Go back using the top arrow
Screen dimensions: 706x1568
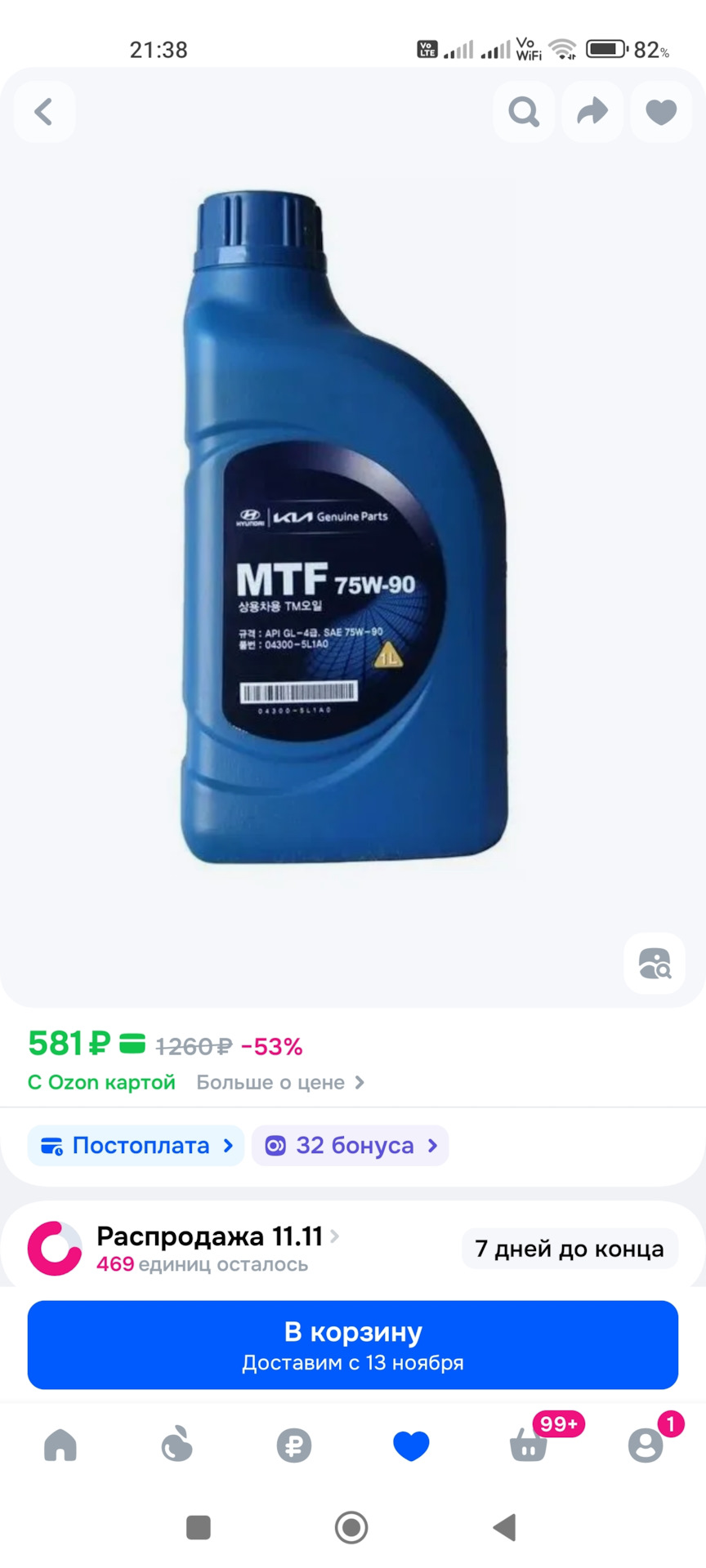(x=44, y=112)
